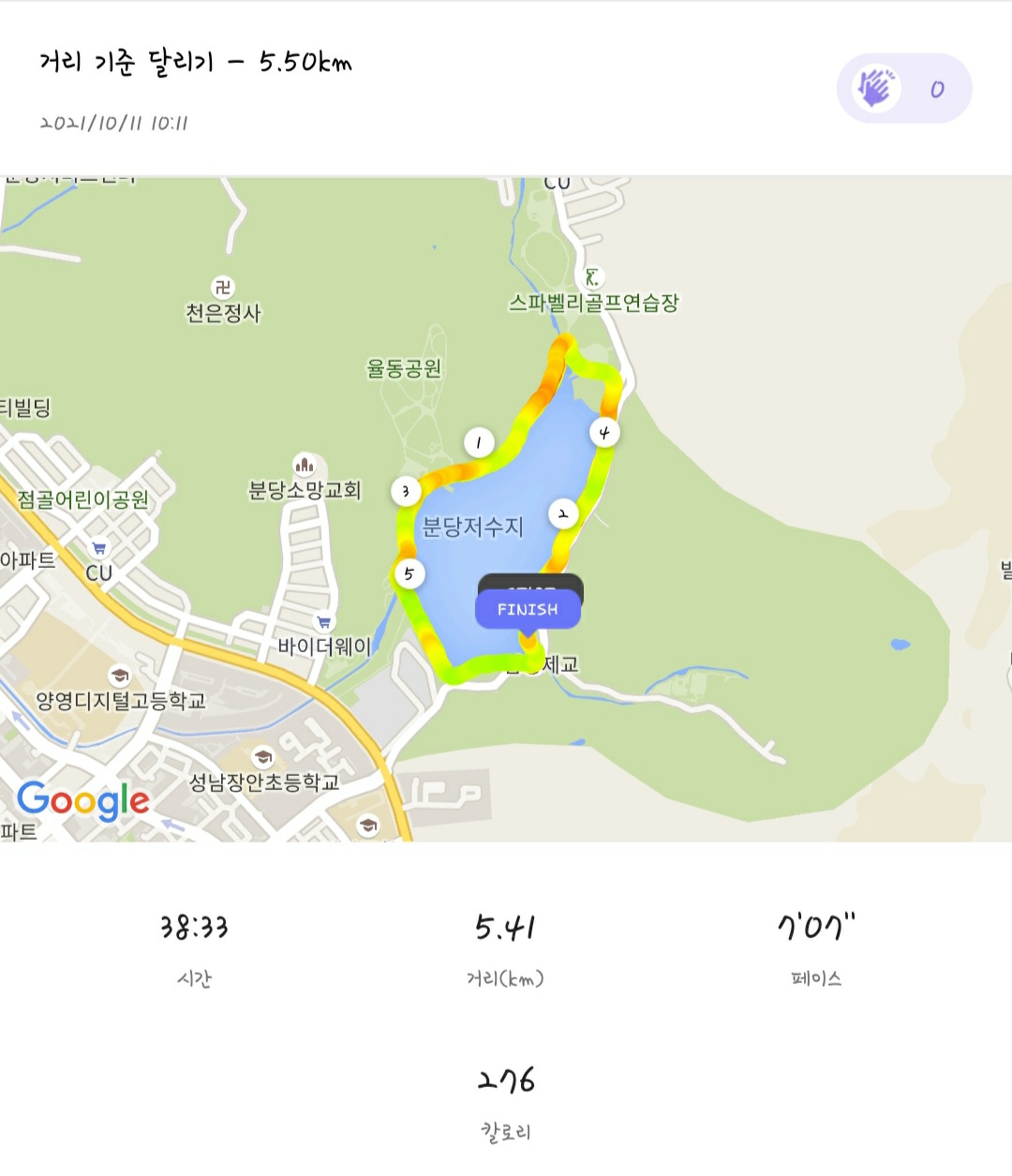1012x1176 pixels.
Task: Tap the FINISH marker on the map
Action: (x=528, y=609)
